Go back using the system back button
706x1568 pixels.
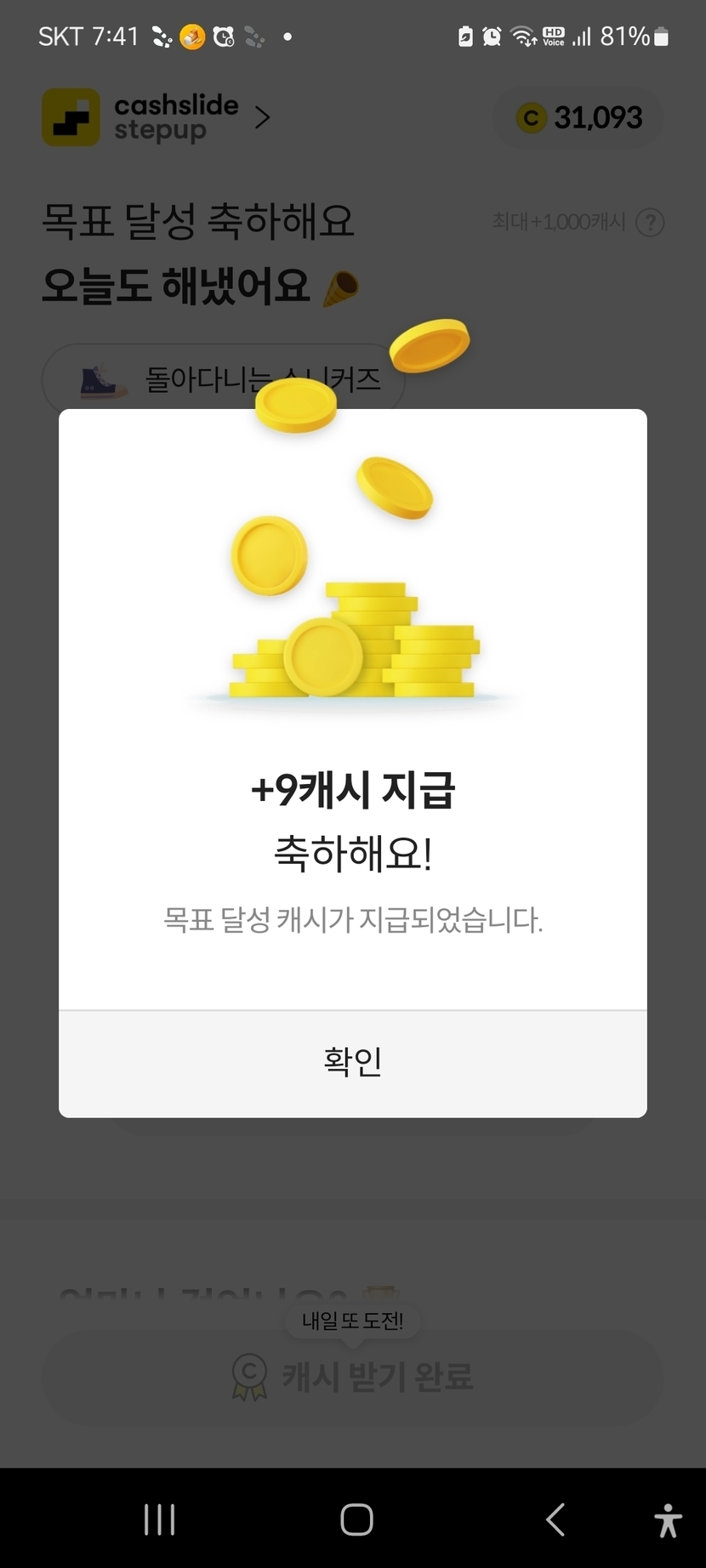coord(555,1520)
